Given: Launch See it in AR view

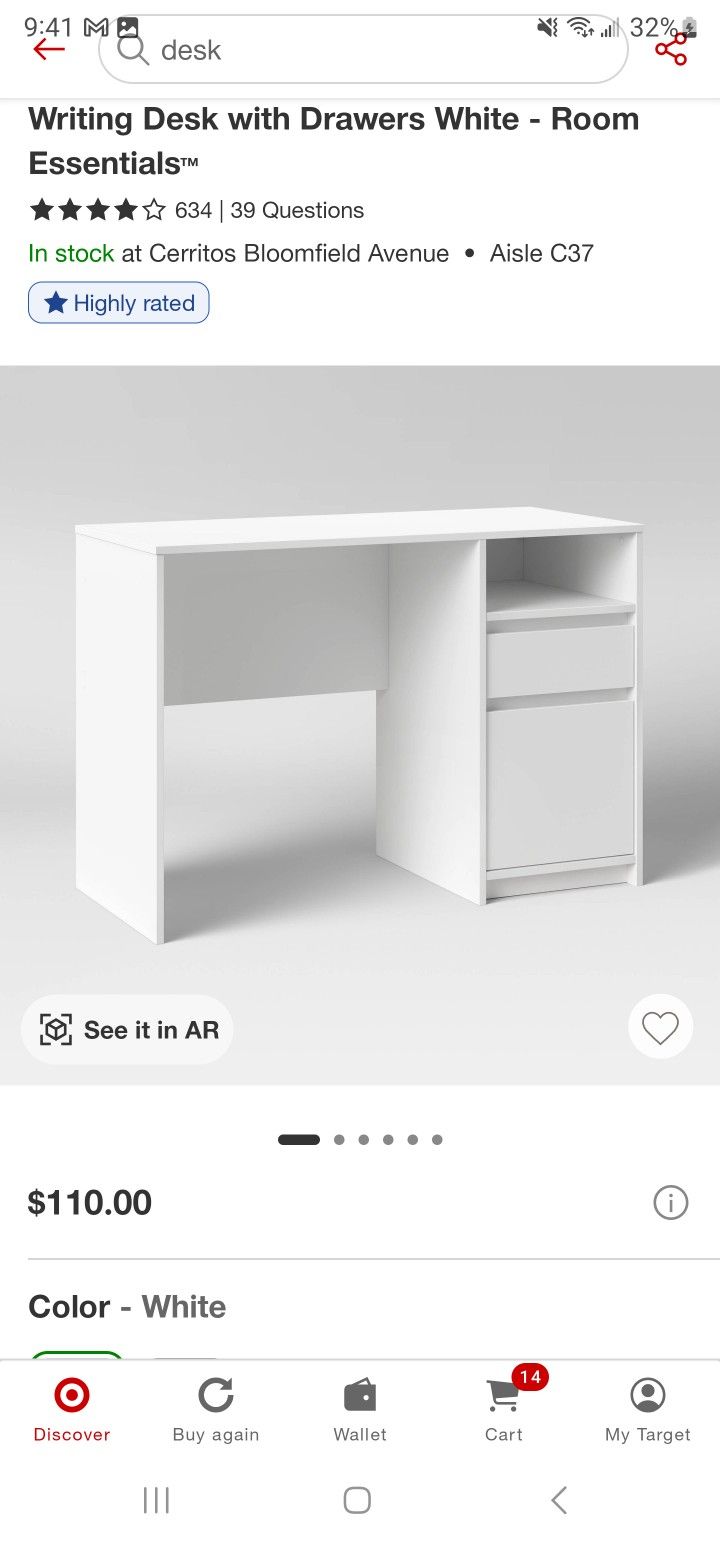Looking at the screenshot, I should click(126, 1029).
